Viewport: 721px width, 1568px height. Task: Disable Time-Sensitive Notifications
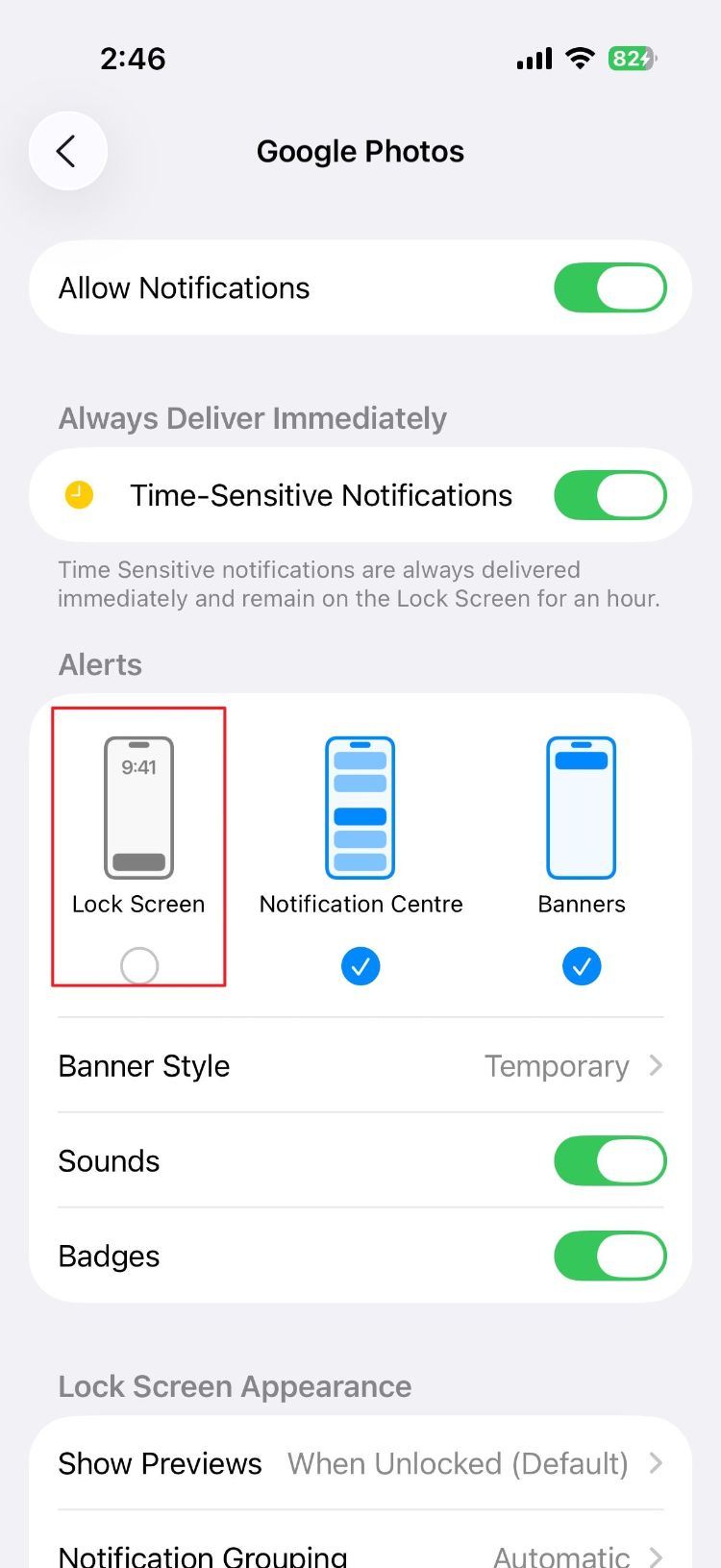click(609, 495)
